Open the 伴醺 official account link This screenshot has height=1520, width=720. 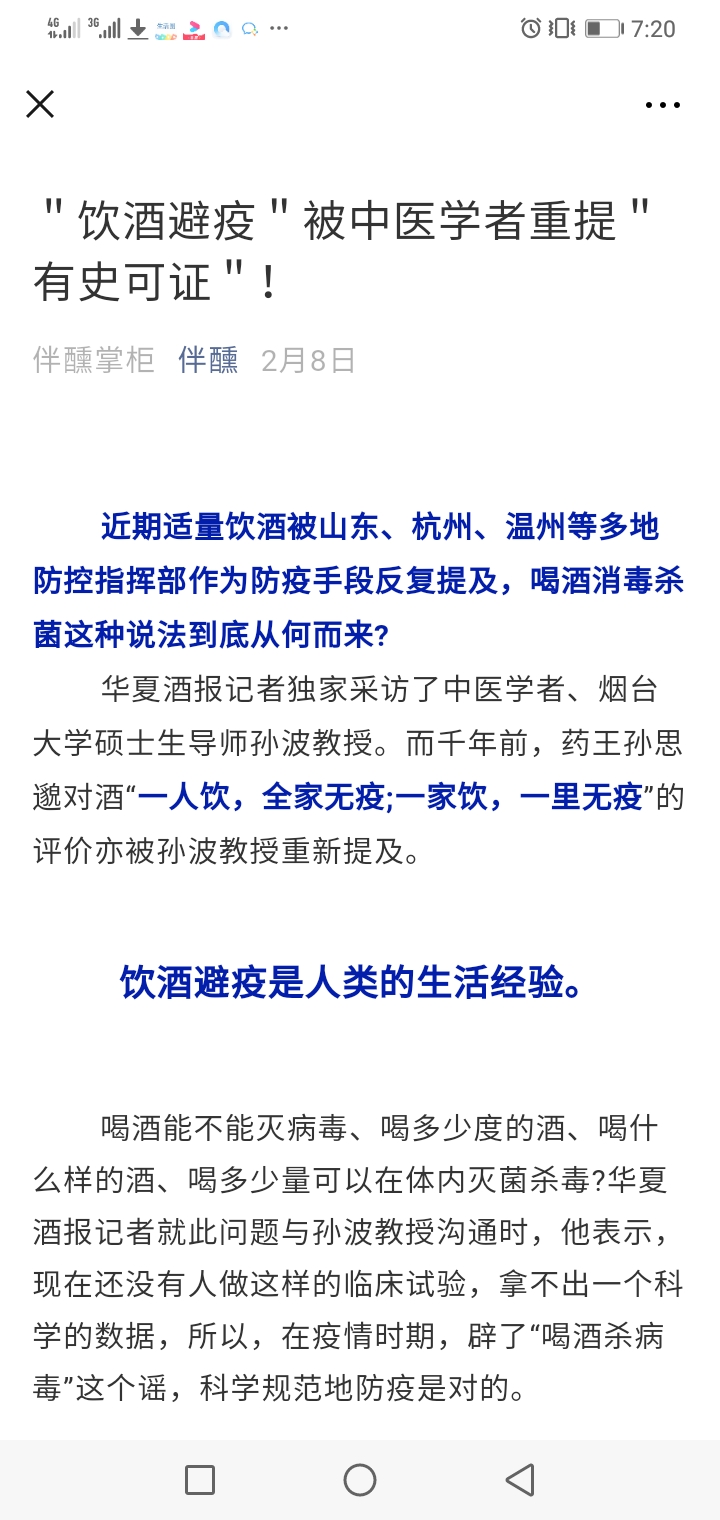pos(208,360)
